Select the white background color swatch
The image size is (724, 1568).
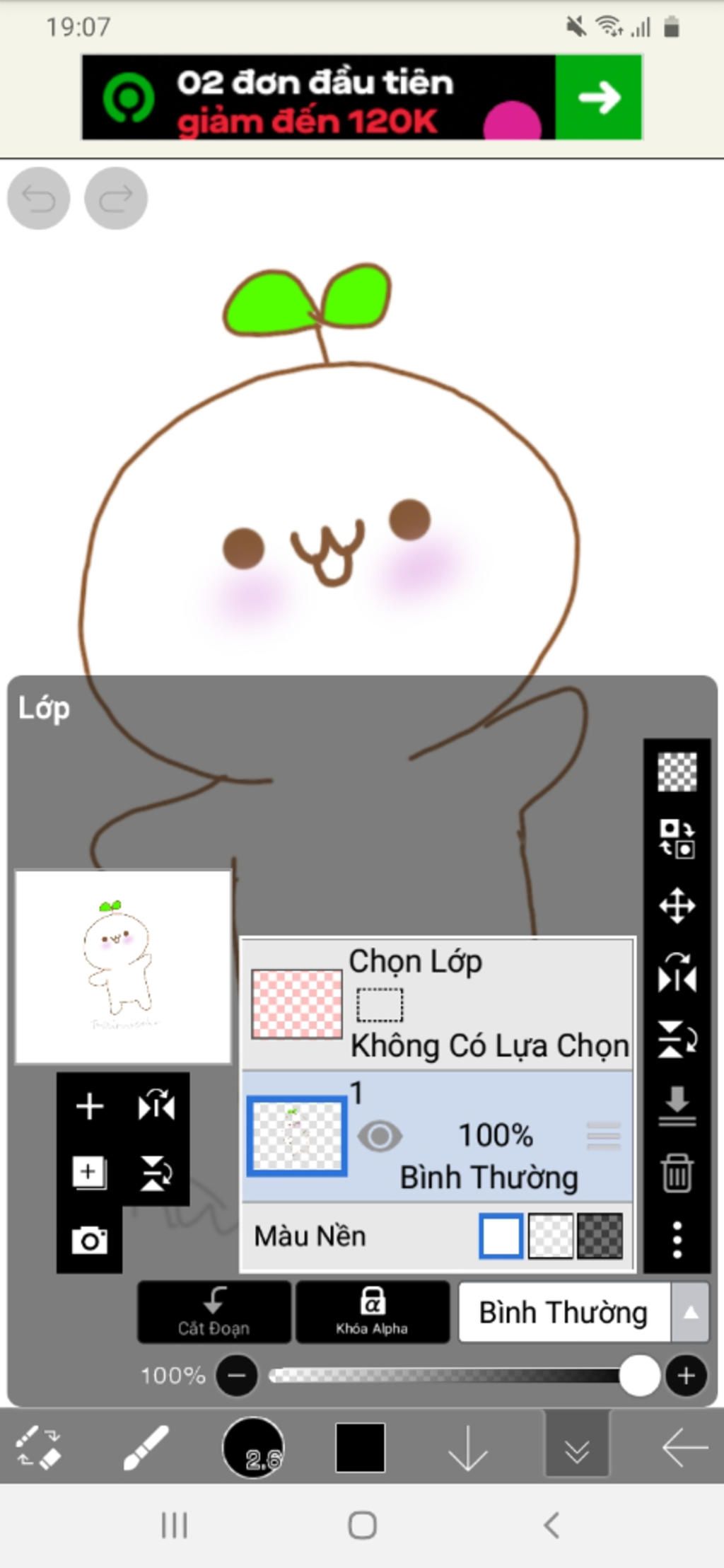pyautogui.click(x=501, y=1236)
